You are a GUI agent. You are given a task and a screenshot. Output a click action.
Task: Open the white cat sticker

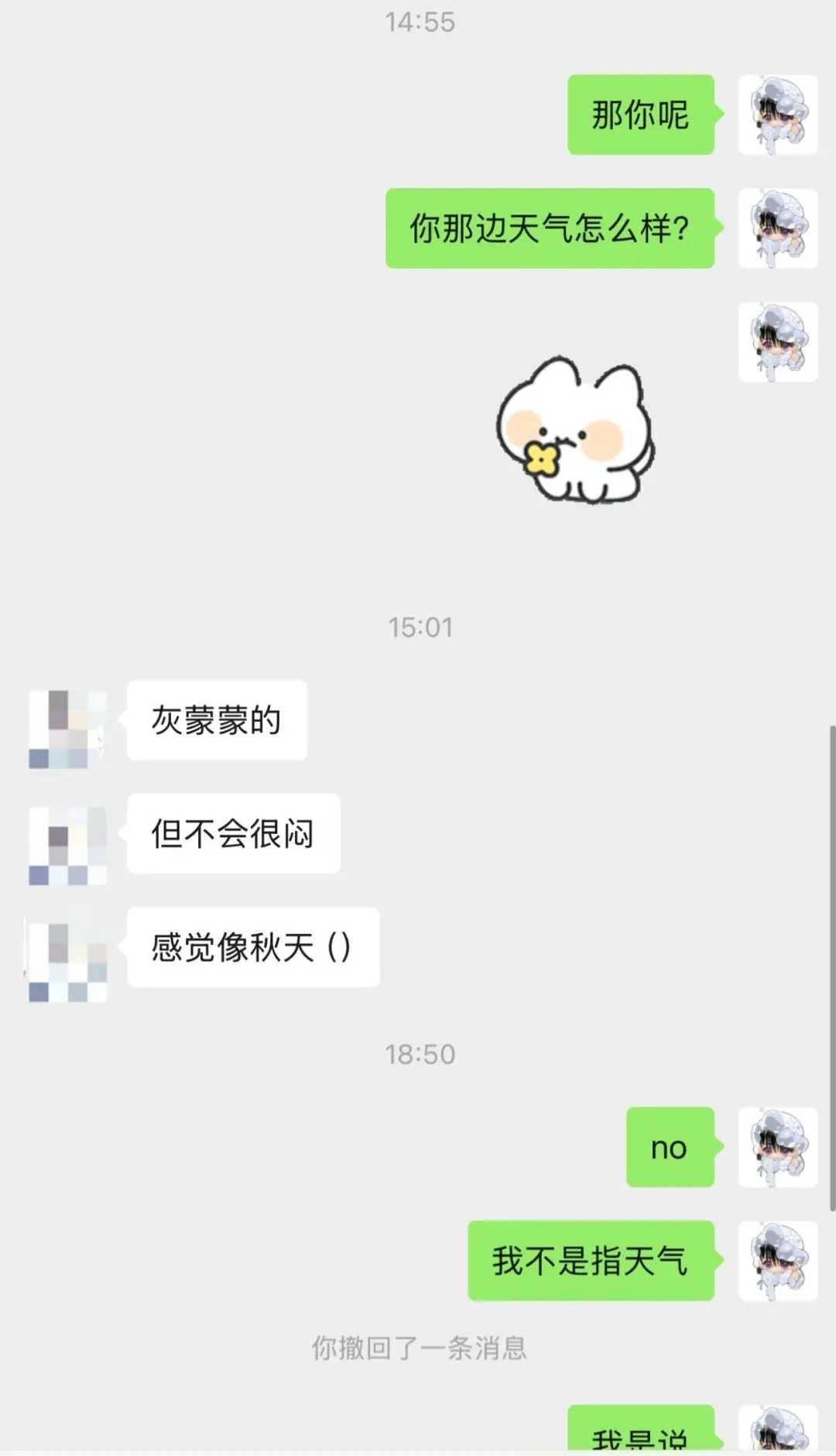(x=575, y=431)
